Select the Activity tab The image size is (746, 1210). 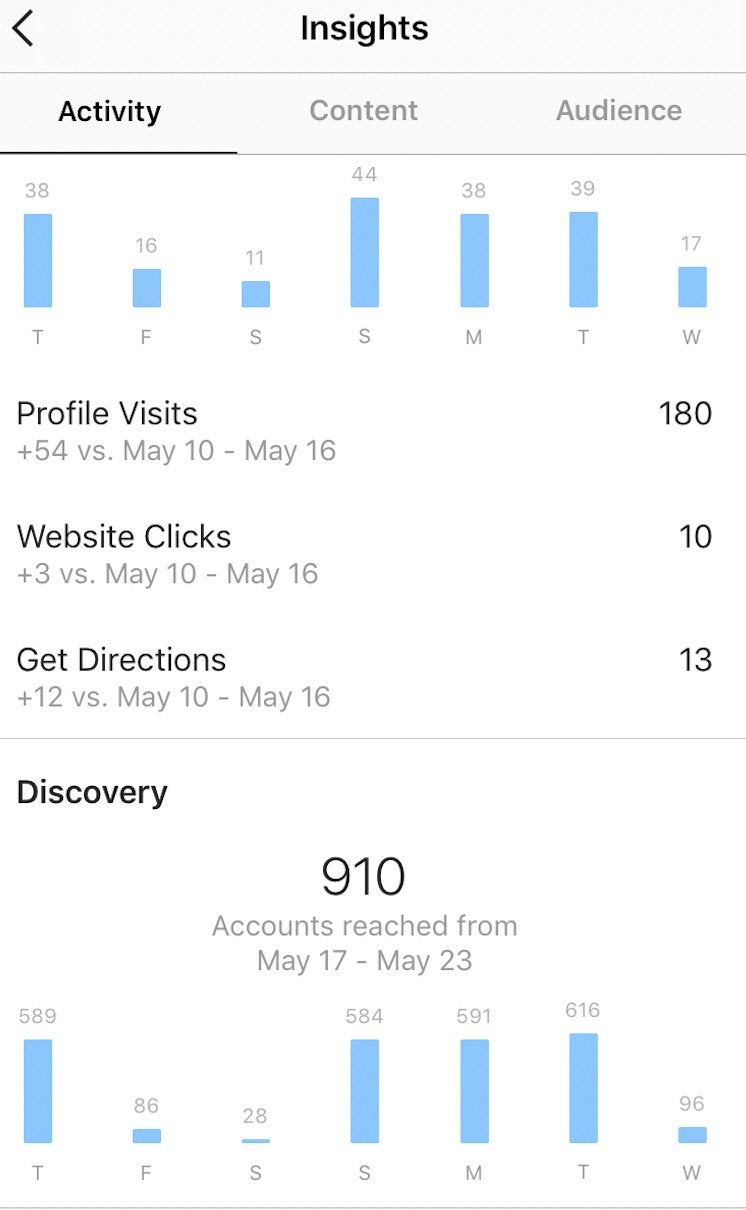click(x=109, y=111)
